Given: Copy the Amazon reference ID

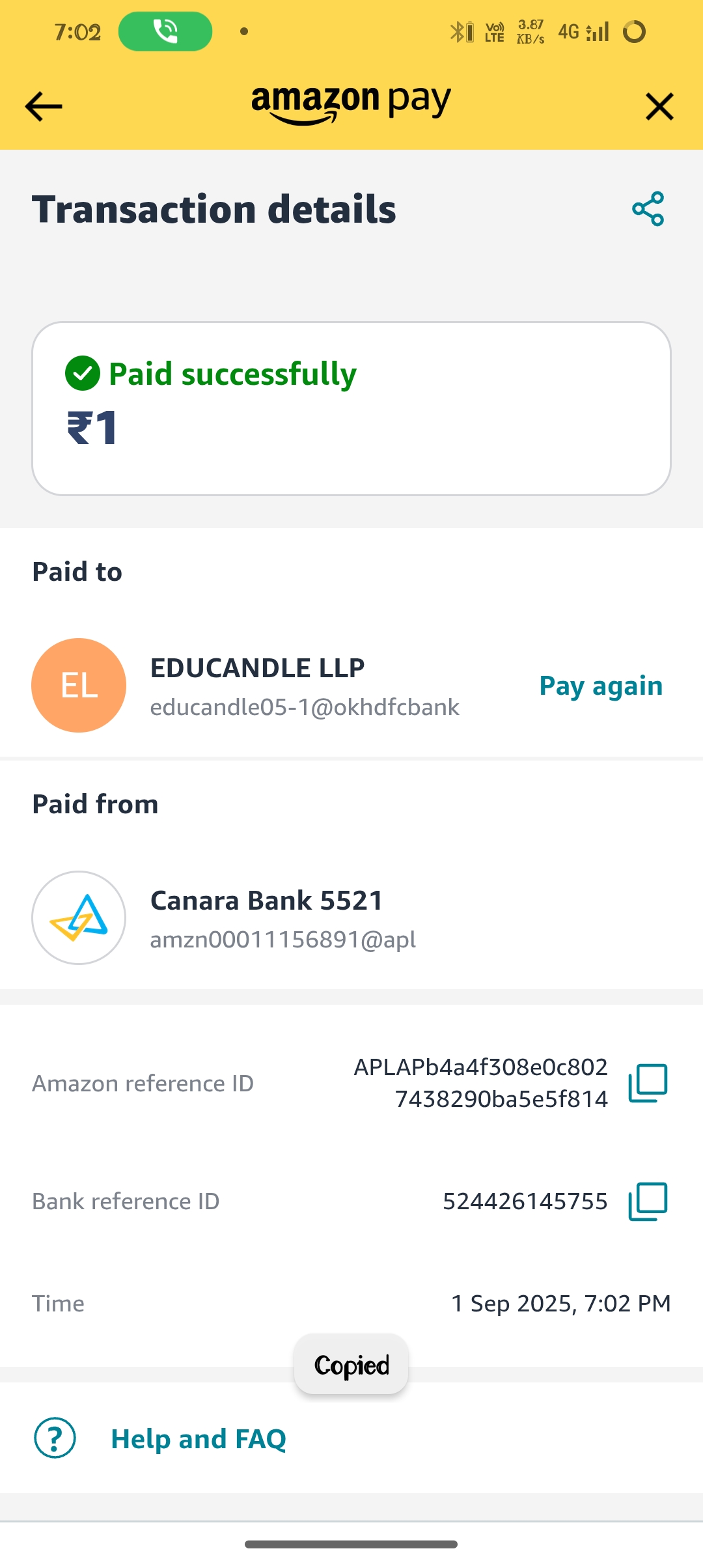Looking at the screenshot, I should [648, 1083].
